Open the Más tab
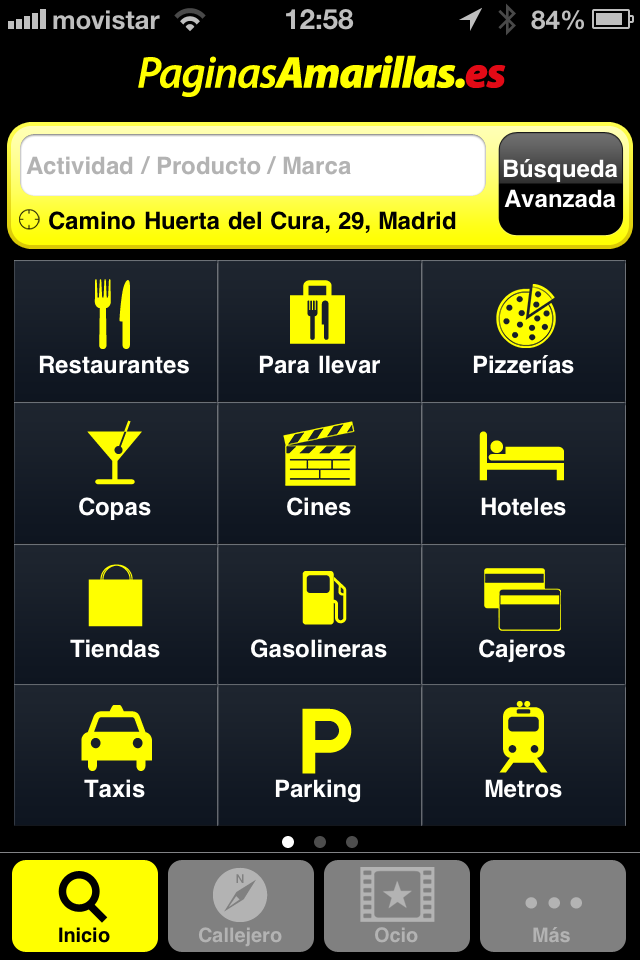This screenshot has height=960, width=640. point(552,906)
